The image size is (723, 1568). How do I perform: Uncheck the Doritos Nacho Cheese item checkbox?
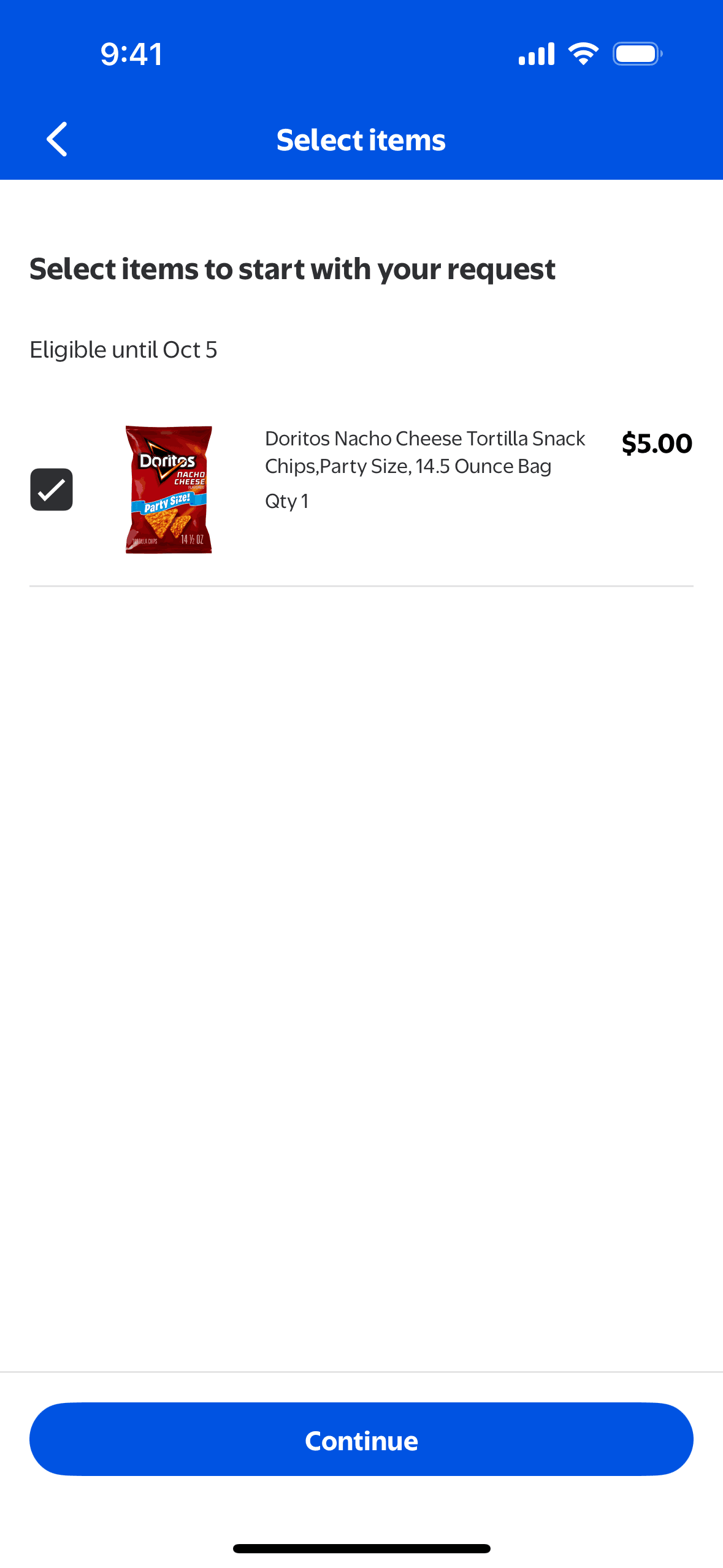pos(52,490)
